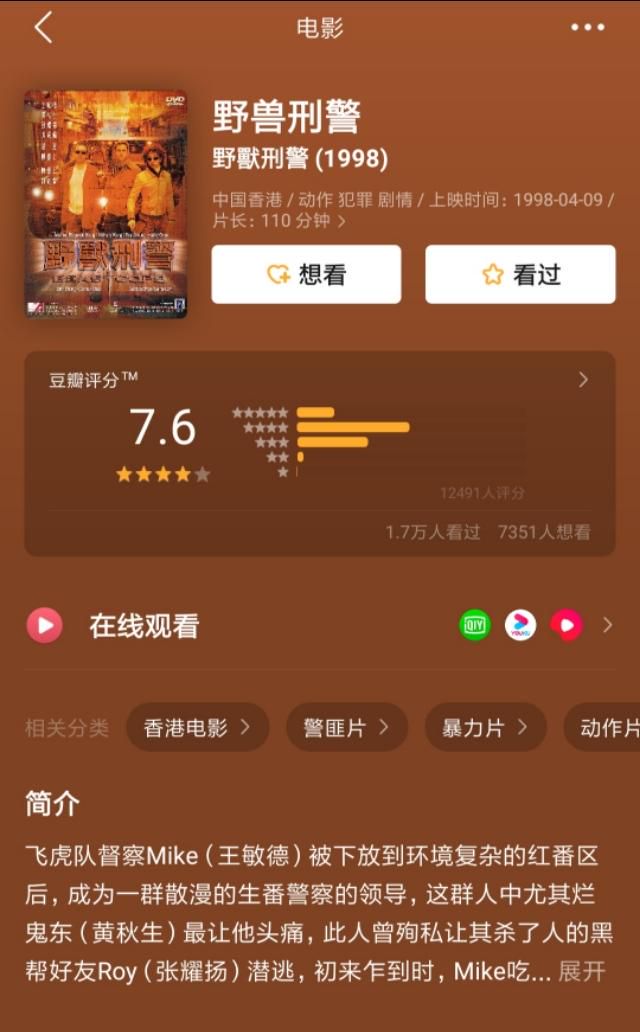Image resolution: width=640 pixels, height=1032 pixels.
Task: Watch on iQIYI via the green icon
Action: (475, 625)
